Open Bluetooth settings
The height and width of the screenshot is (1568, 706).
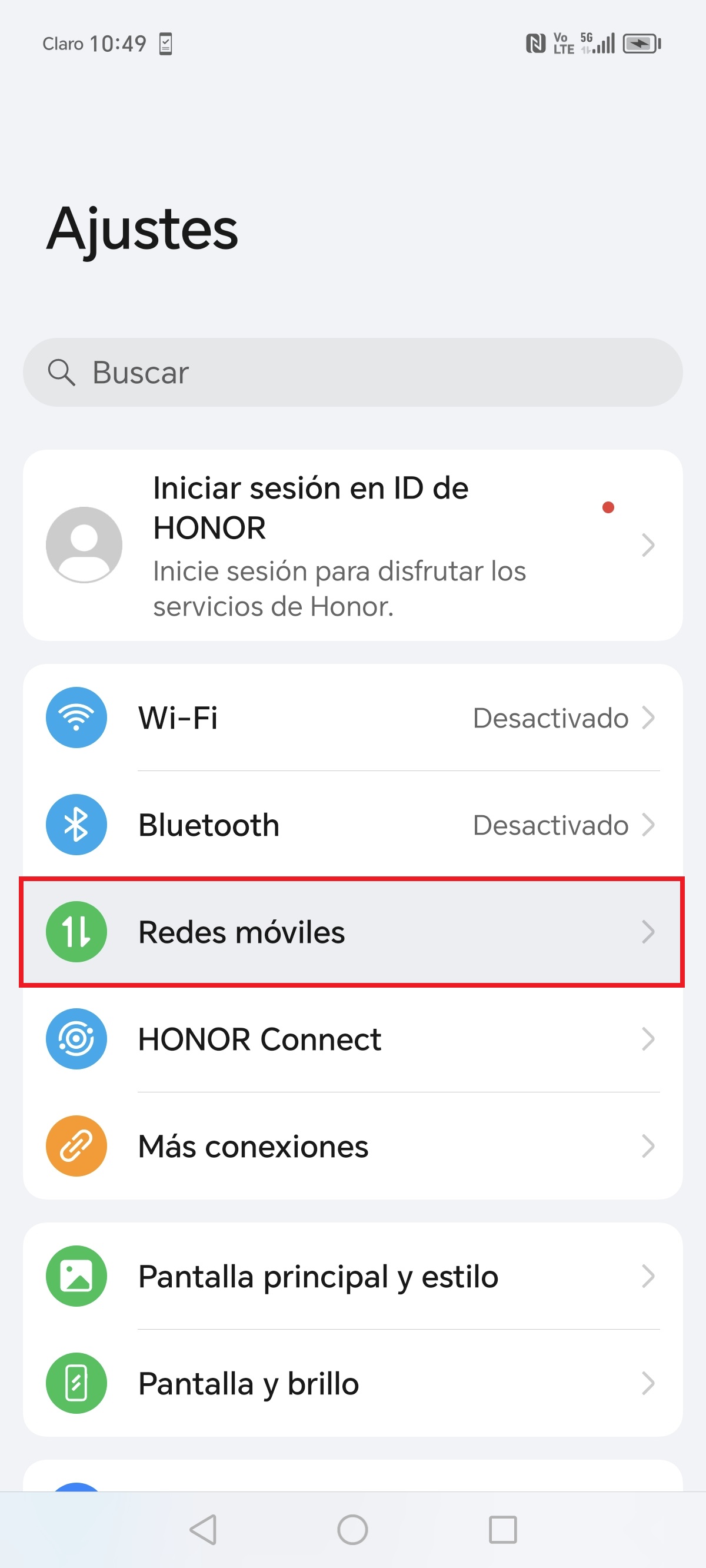point(353,825)
